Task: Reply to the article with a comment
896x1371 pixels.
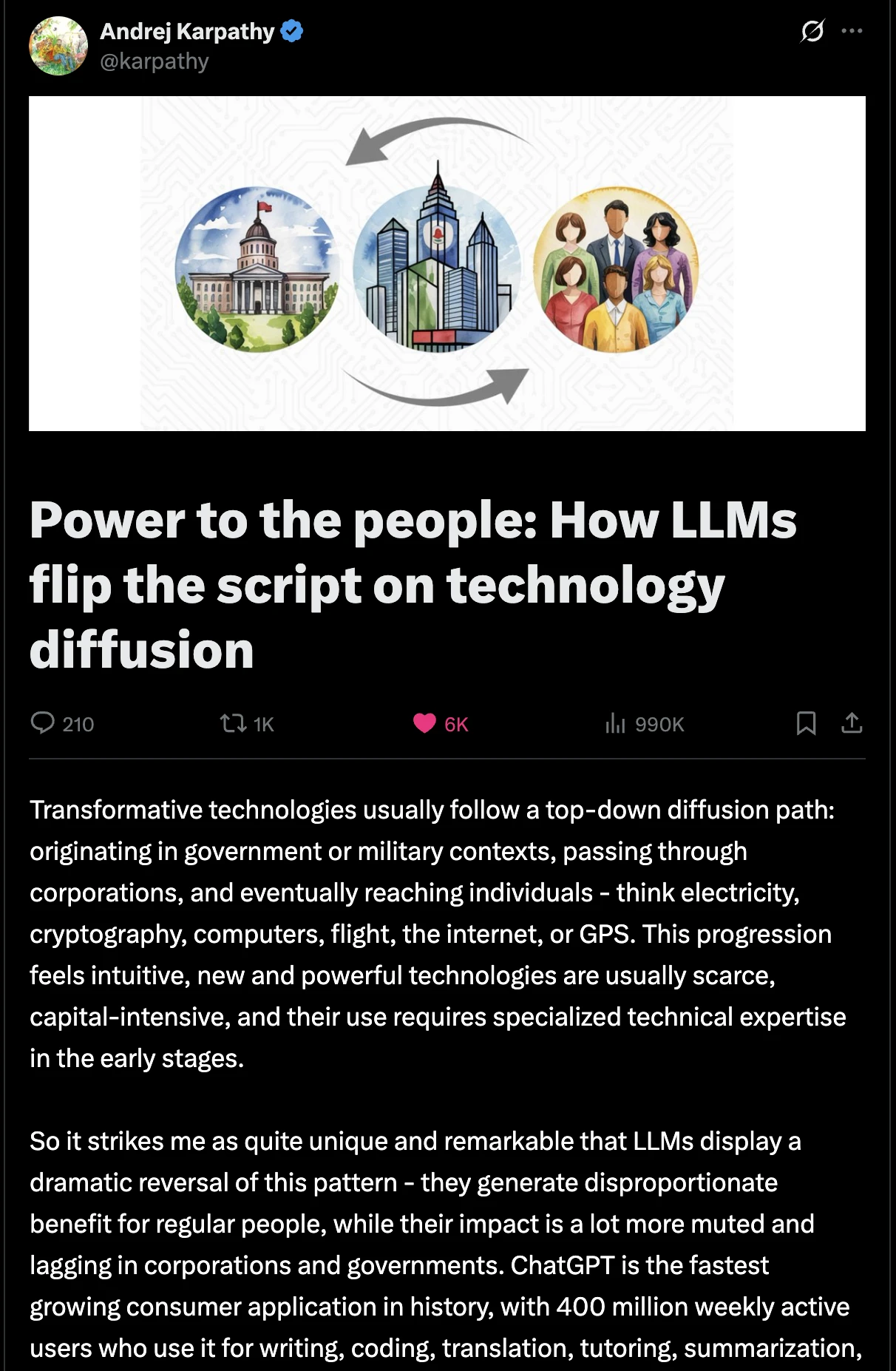Action: tap(44, 722)
